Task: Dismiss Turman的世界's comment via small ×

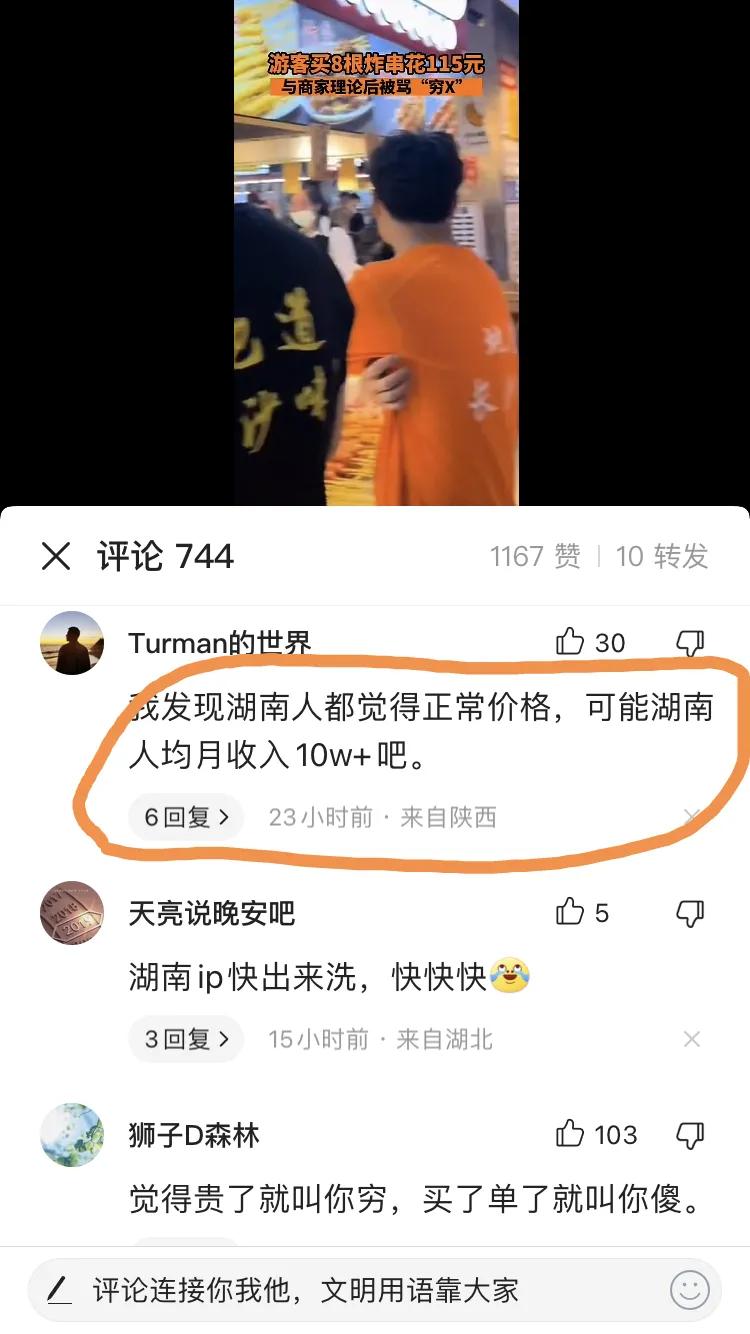Action: tap(692, 817)
